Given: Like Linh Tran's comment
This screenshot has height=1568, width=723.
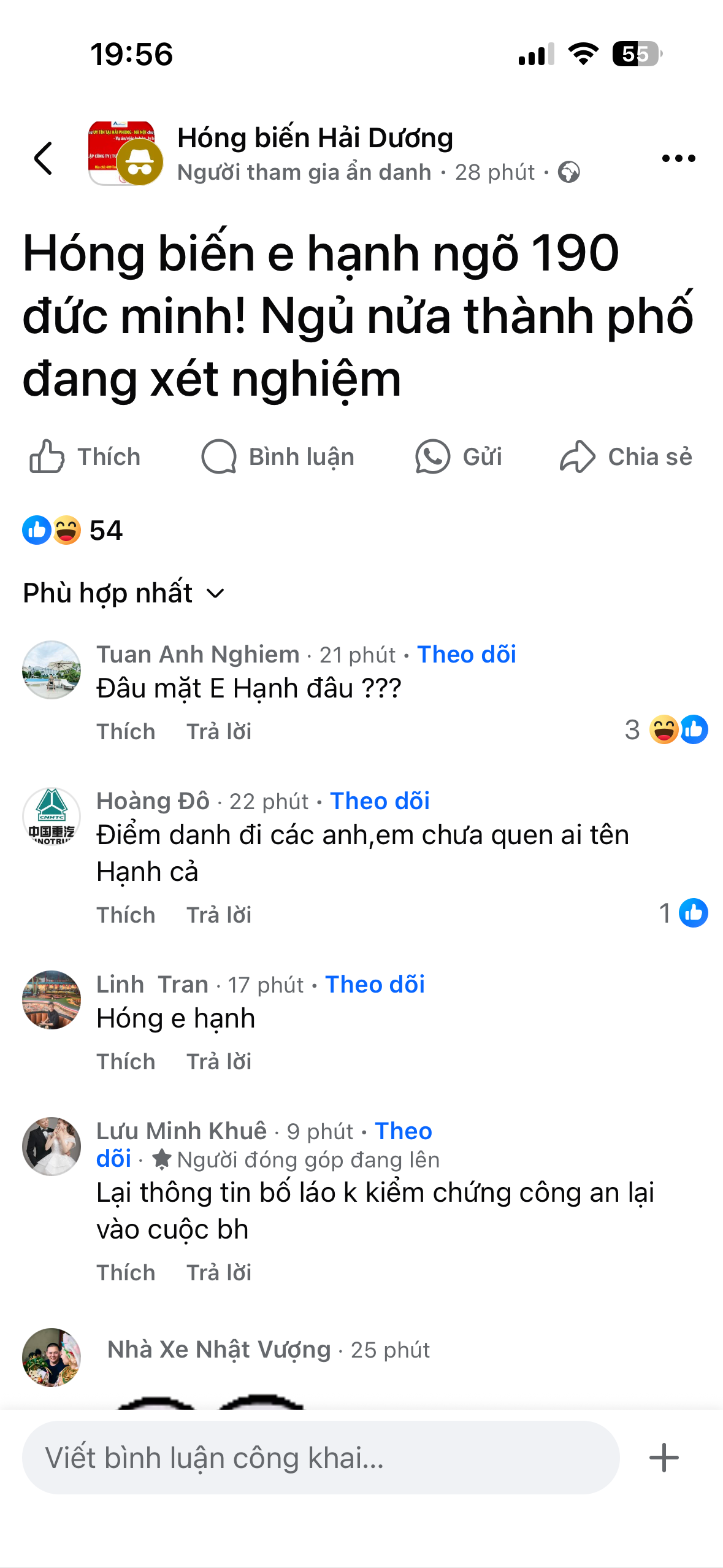Looking at the screenshot, I should [x=126, y=1061].
